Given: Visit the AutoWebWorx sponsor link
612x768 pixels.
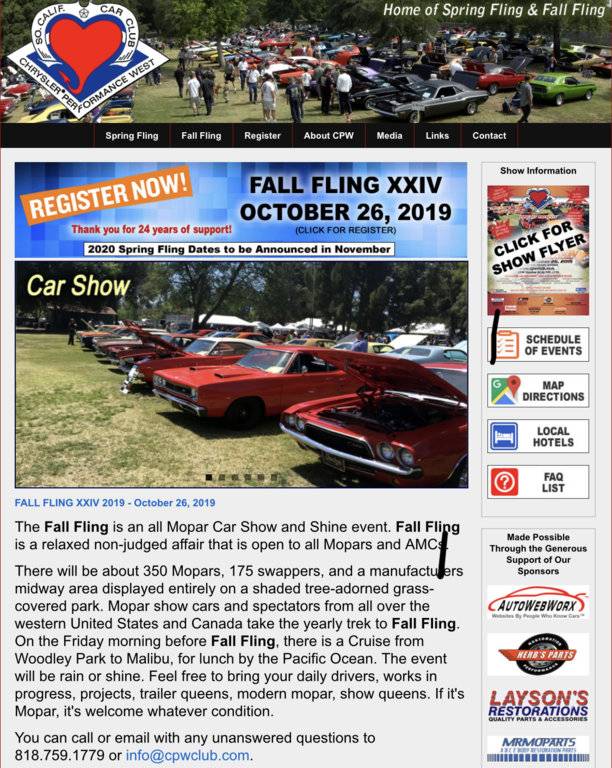Looking at the screenshot, I should (x=538, y=603).
